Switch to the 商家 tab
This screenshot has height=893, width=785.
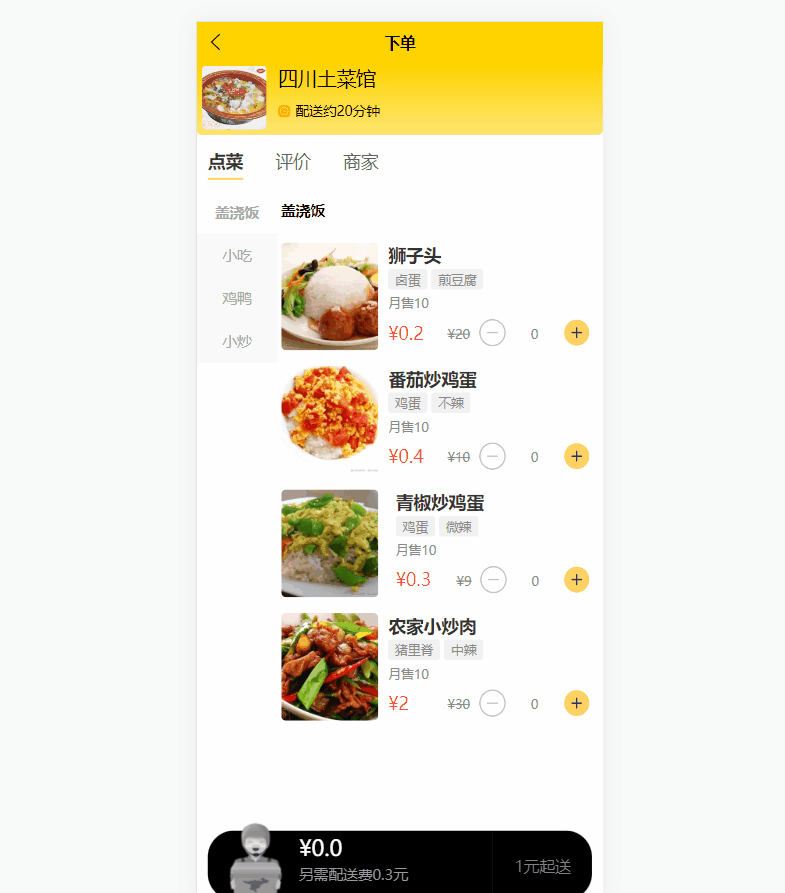361,162
